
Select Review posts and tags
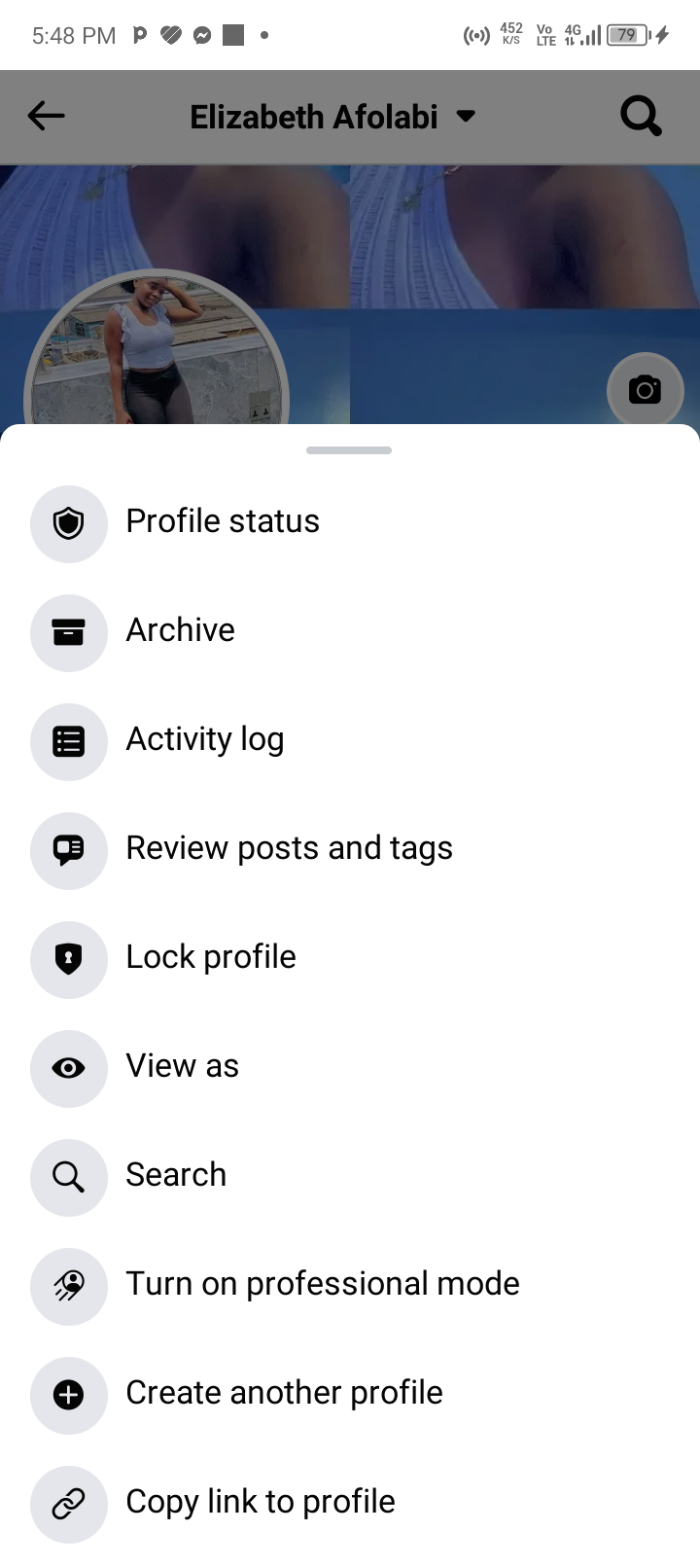click(350, 849)
